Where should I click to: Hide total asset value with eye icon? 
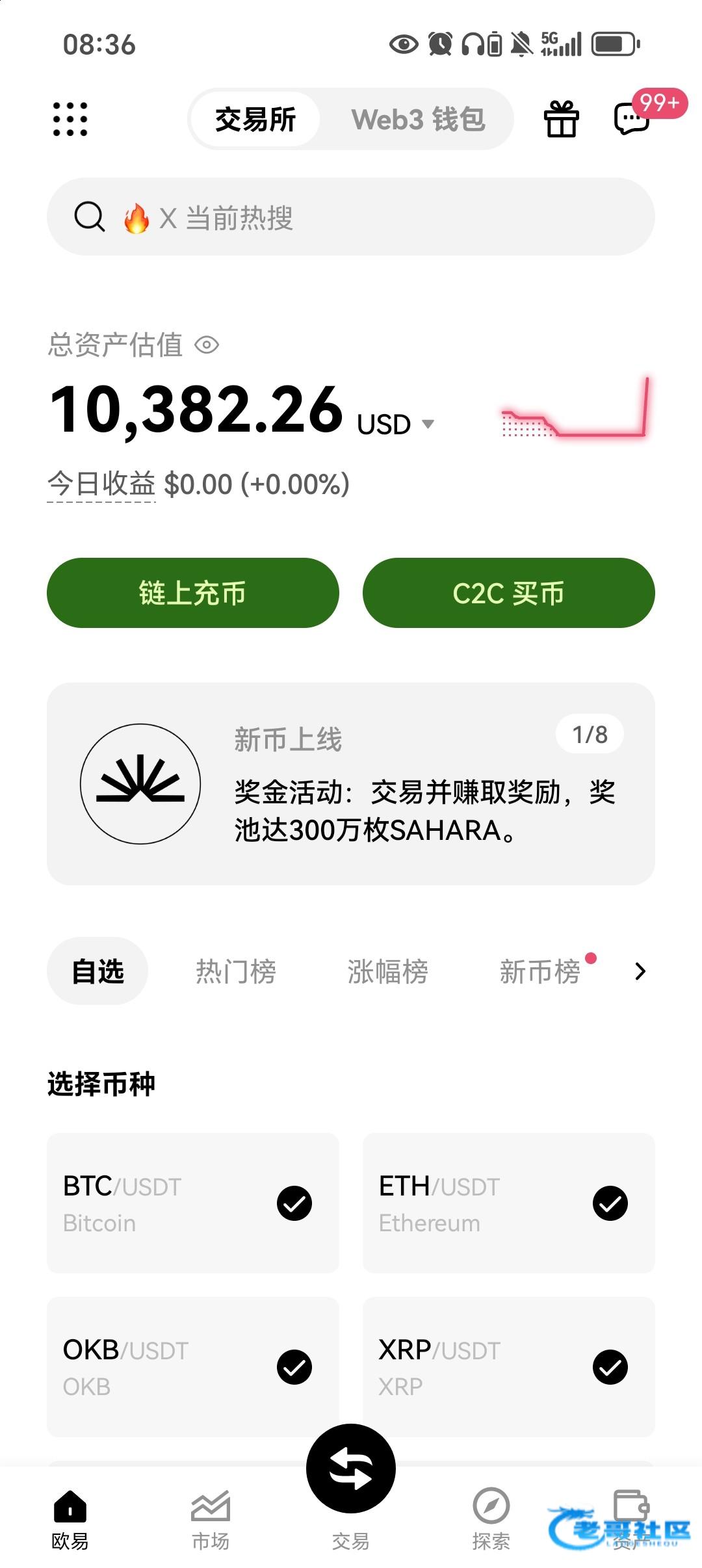click(x=207, y=345)
